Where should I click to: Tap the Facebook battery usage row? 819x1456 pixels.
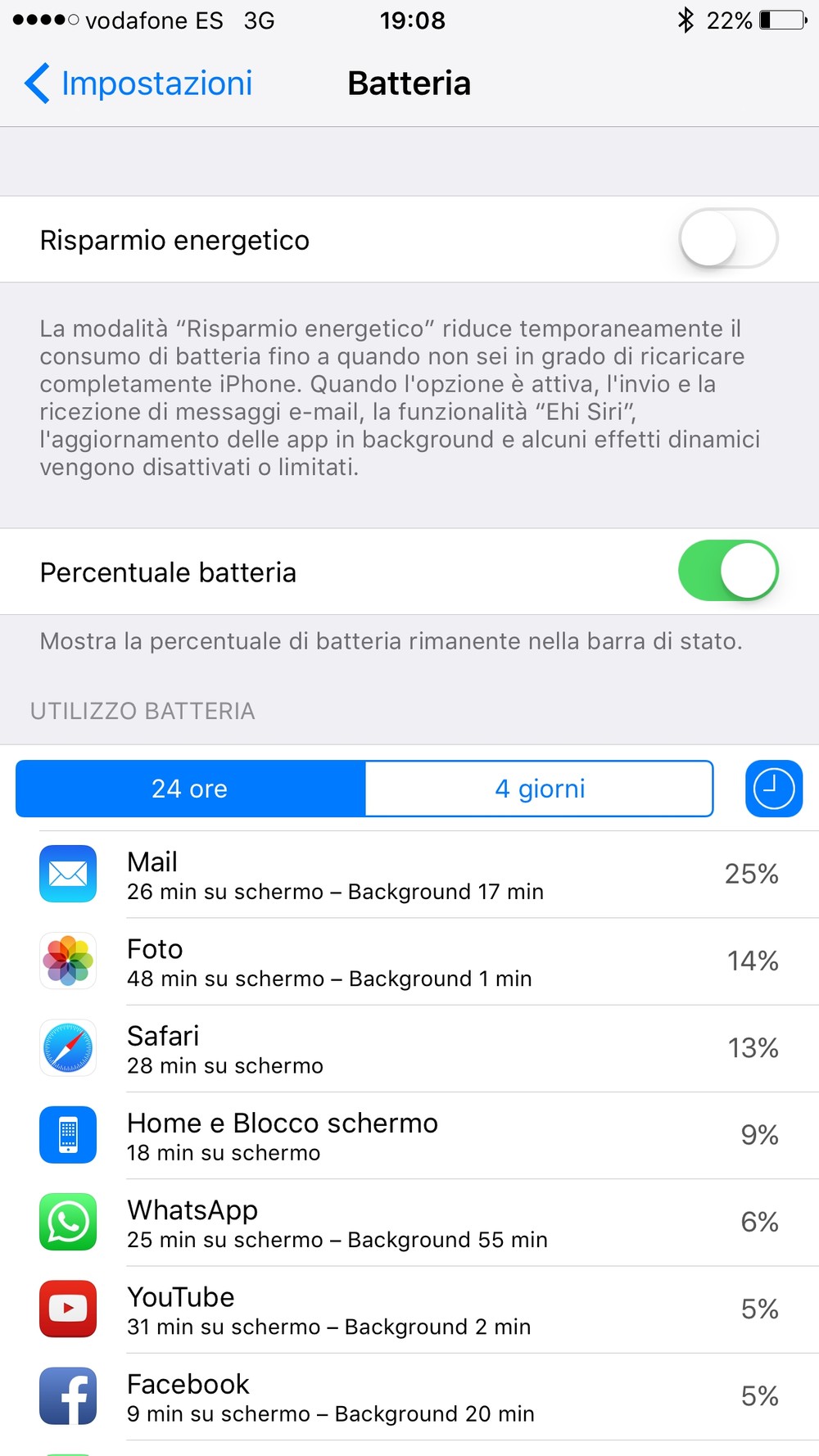point(409,1396)
